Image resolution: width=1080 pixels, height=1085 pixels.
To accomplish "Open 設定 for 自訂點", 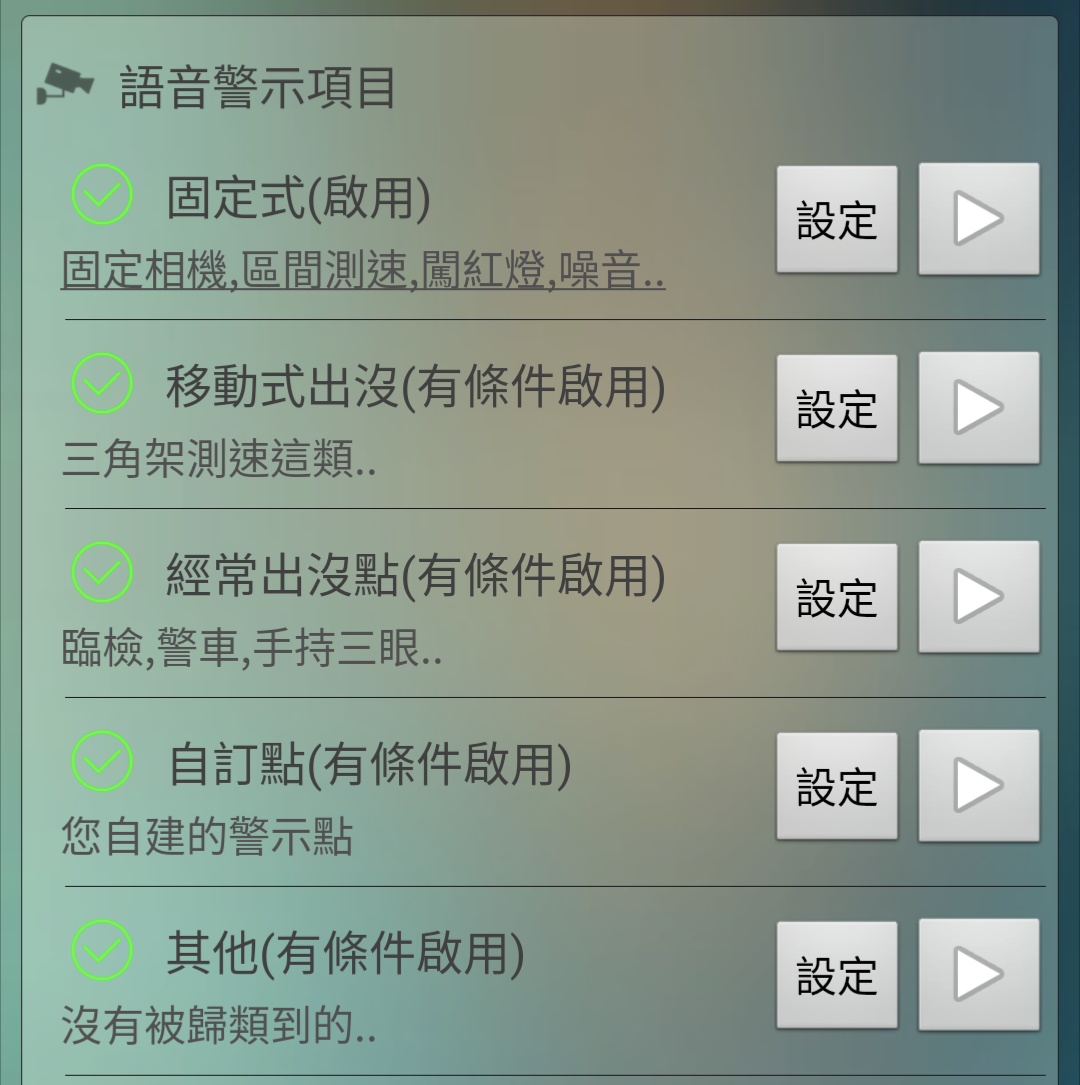I will pyautogui.click(x=836, y=787).
